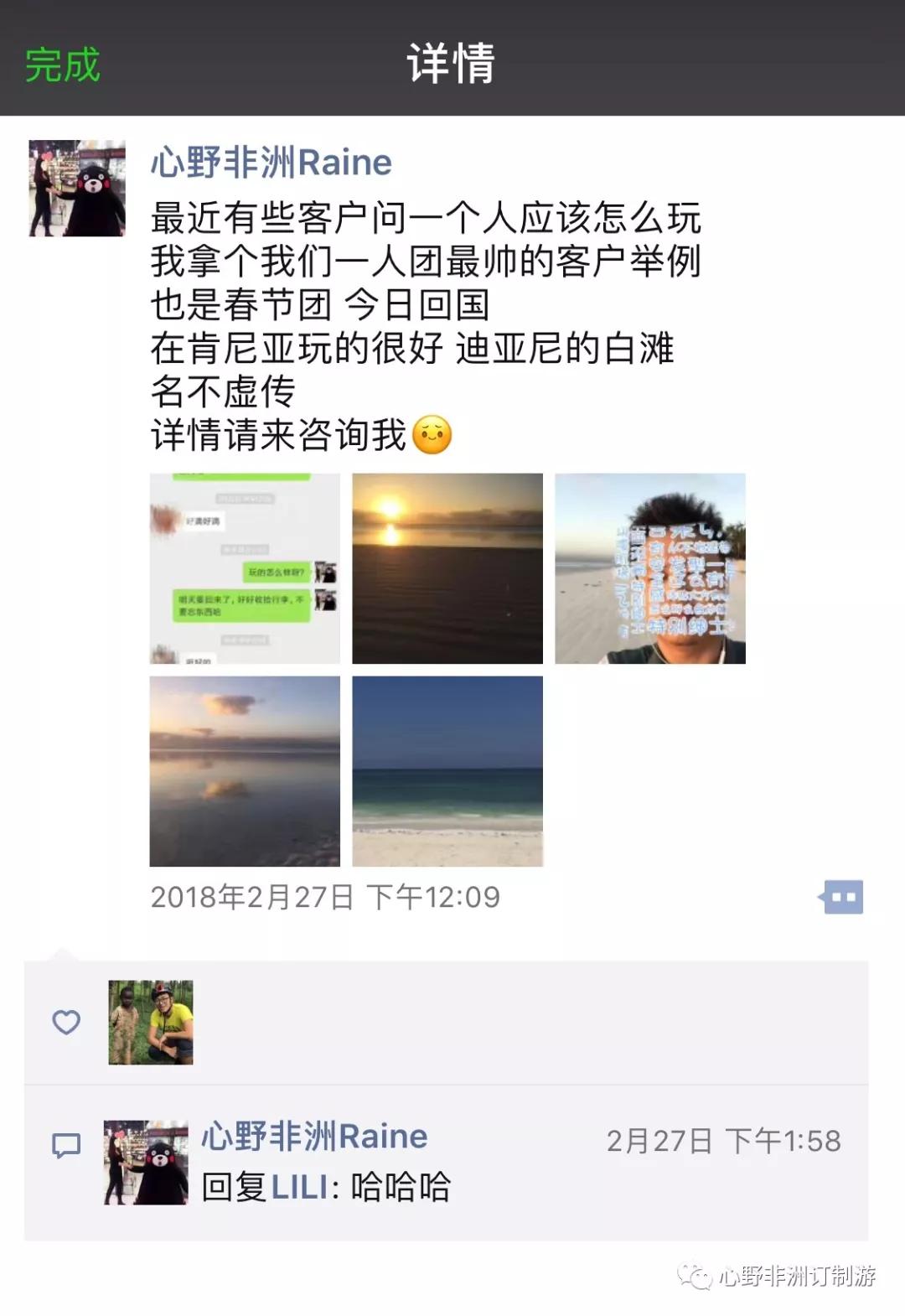Open the sunset photo in the top row
Viewport: 905px width, 1316px height.
[447, 568]
